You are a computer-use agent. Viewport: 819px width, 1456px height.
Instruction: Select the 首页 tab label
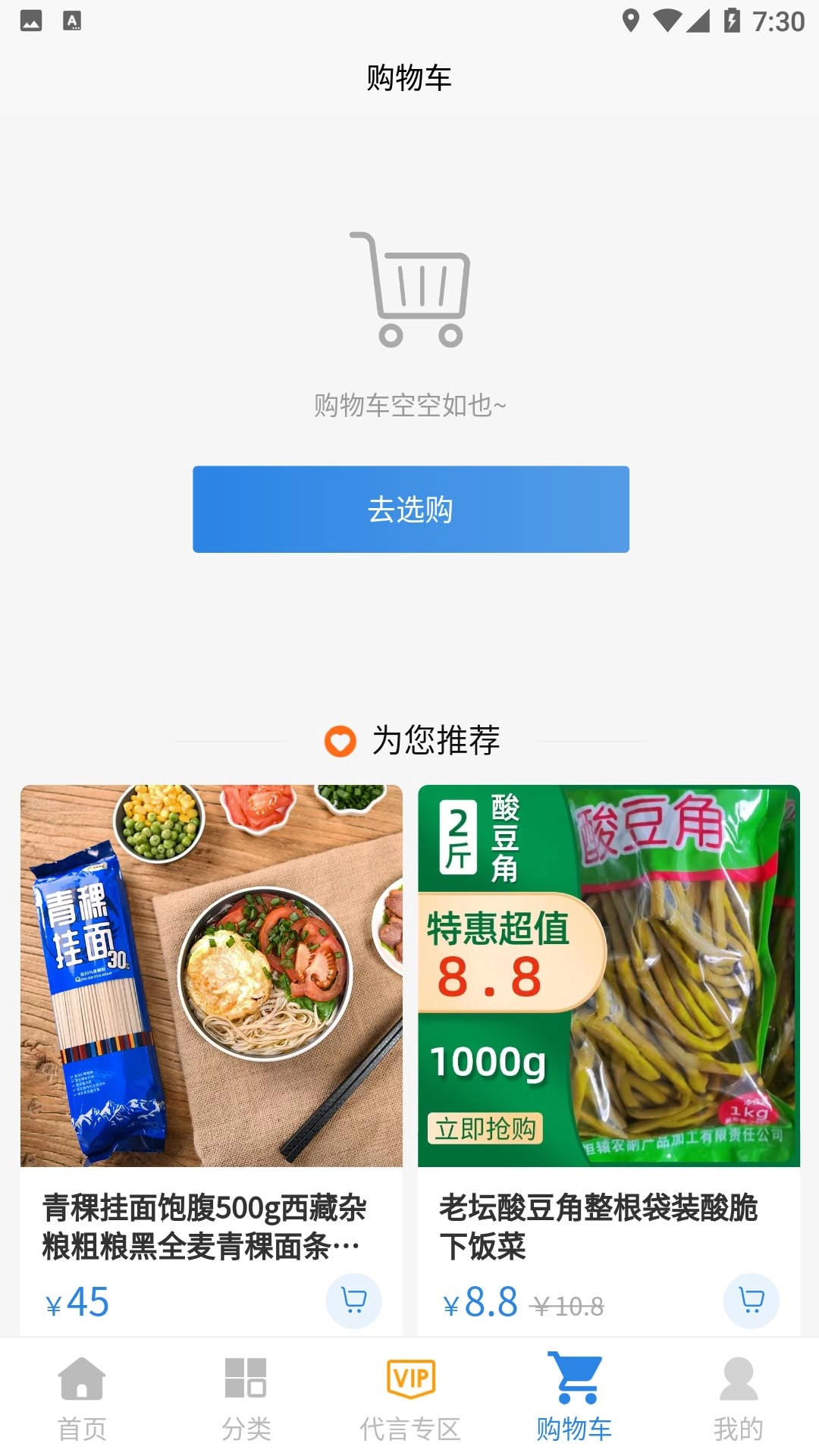[82, 1426]
